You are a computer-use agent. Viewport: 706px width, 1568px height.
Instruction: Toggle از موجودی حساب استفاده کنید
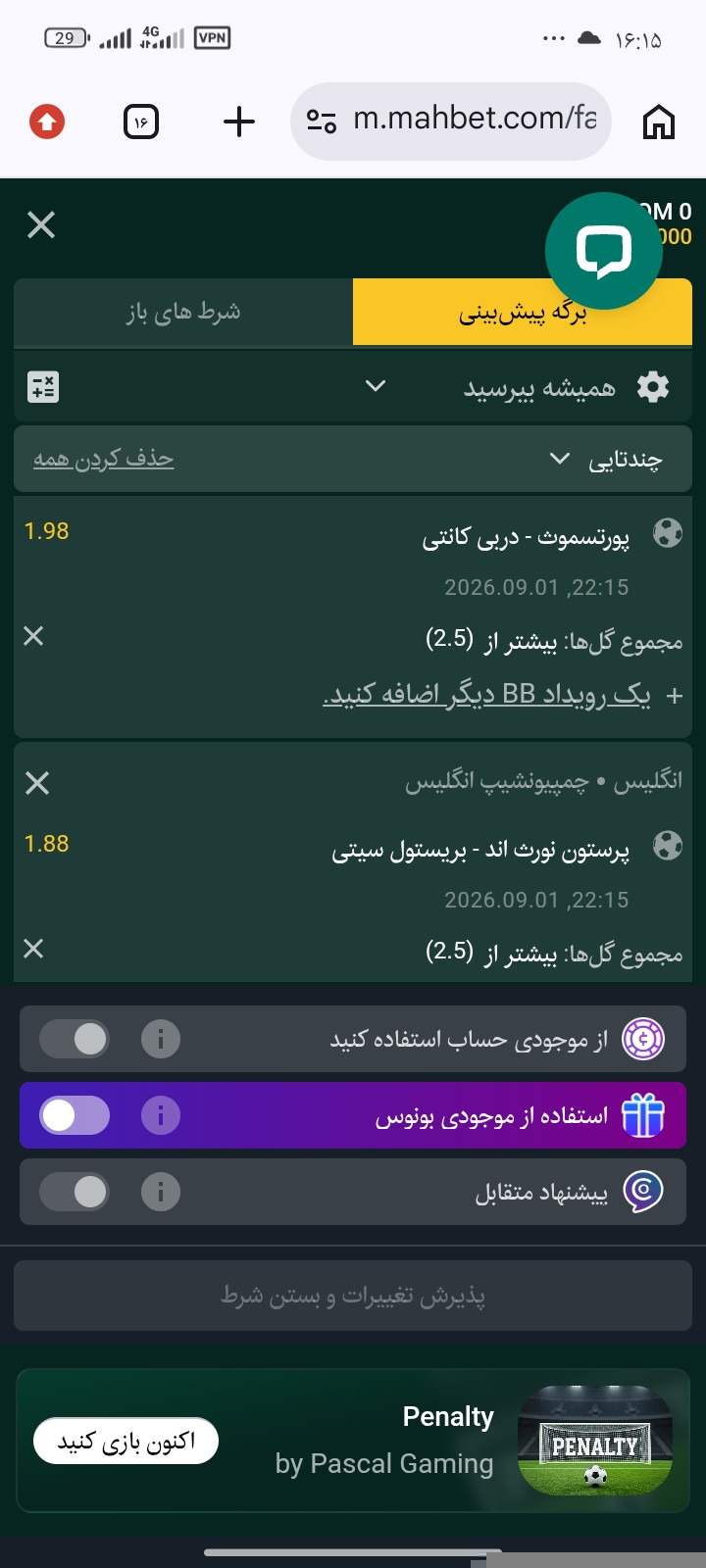(x=75, y=1039)
